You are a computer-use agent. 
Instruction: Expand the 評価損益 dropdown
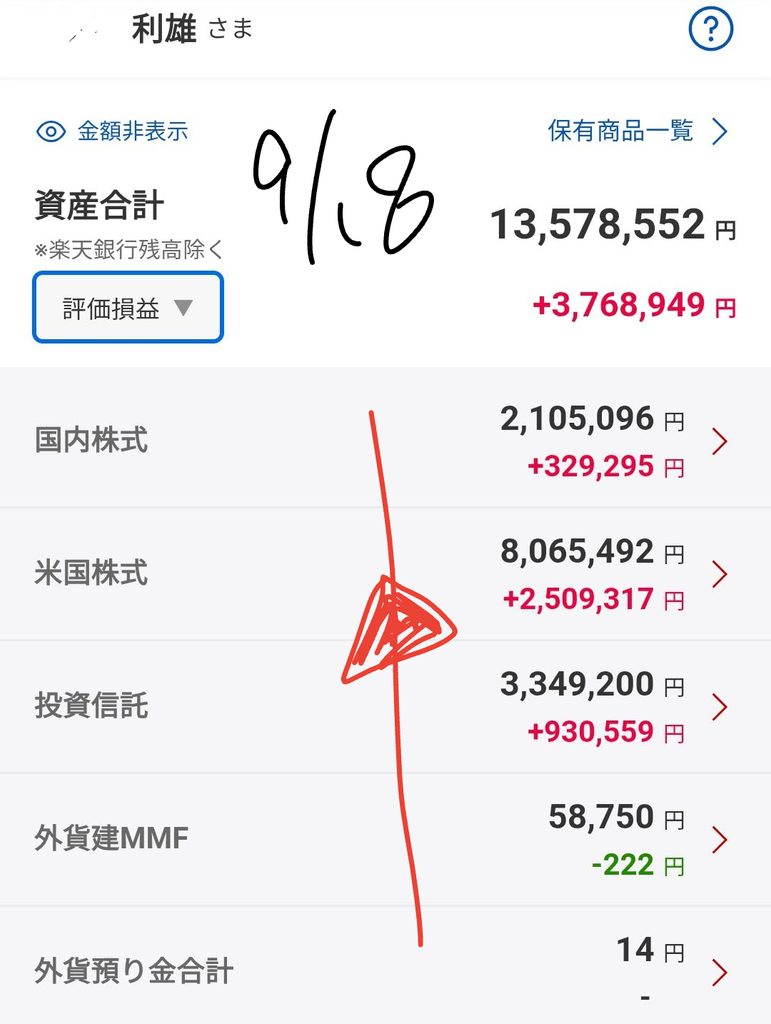tap(128, 308)
